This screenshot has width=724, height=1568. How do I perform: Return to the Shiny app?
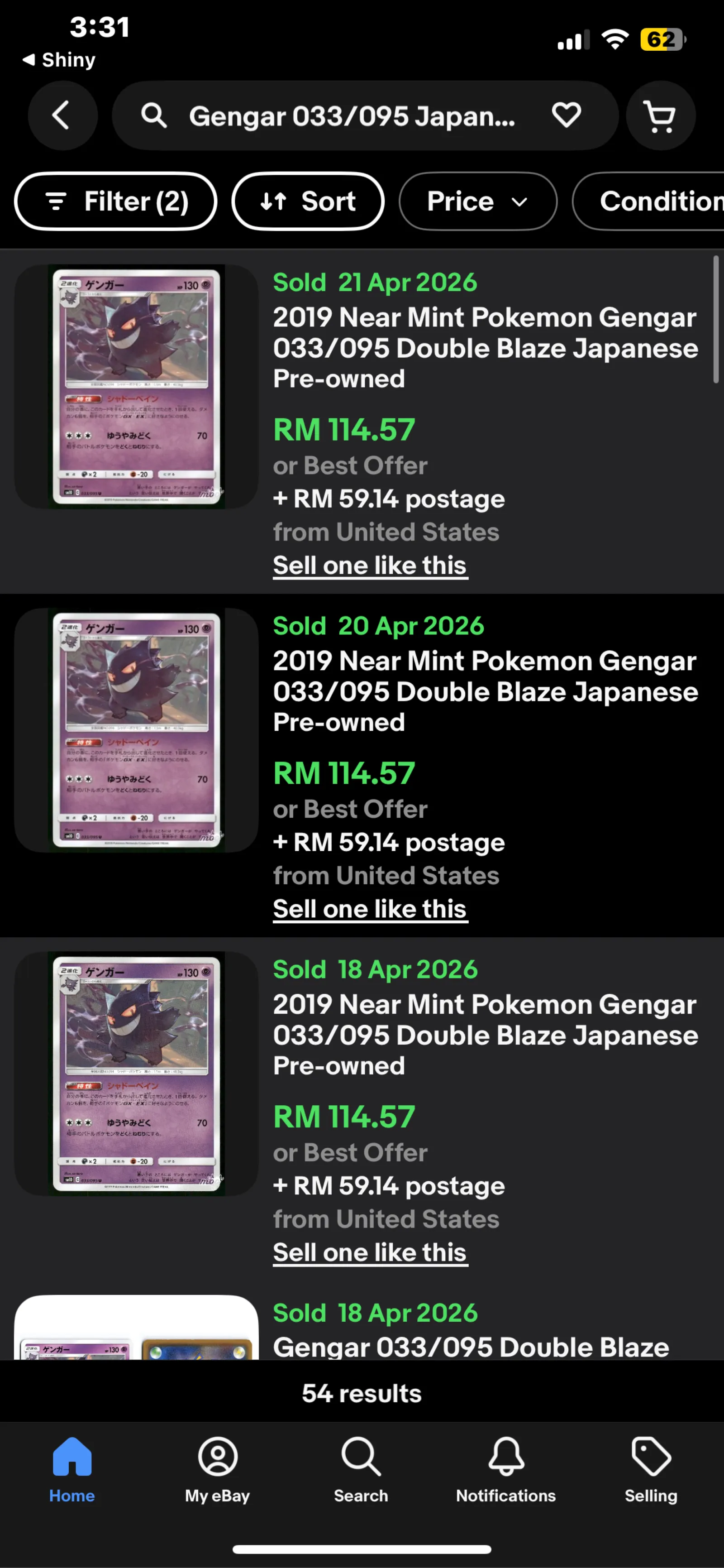click(x=60, y=60)
